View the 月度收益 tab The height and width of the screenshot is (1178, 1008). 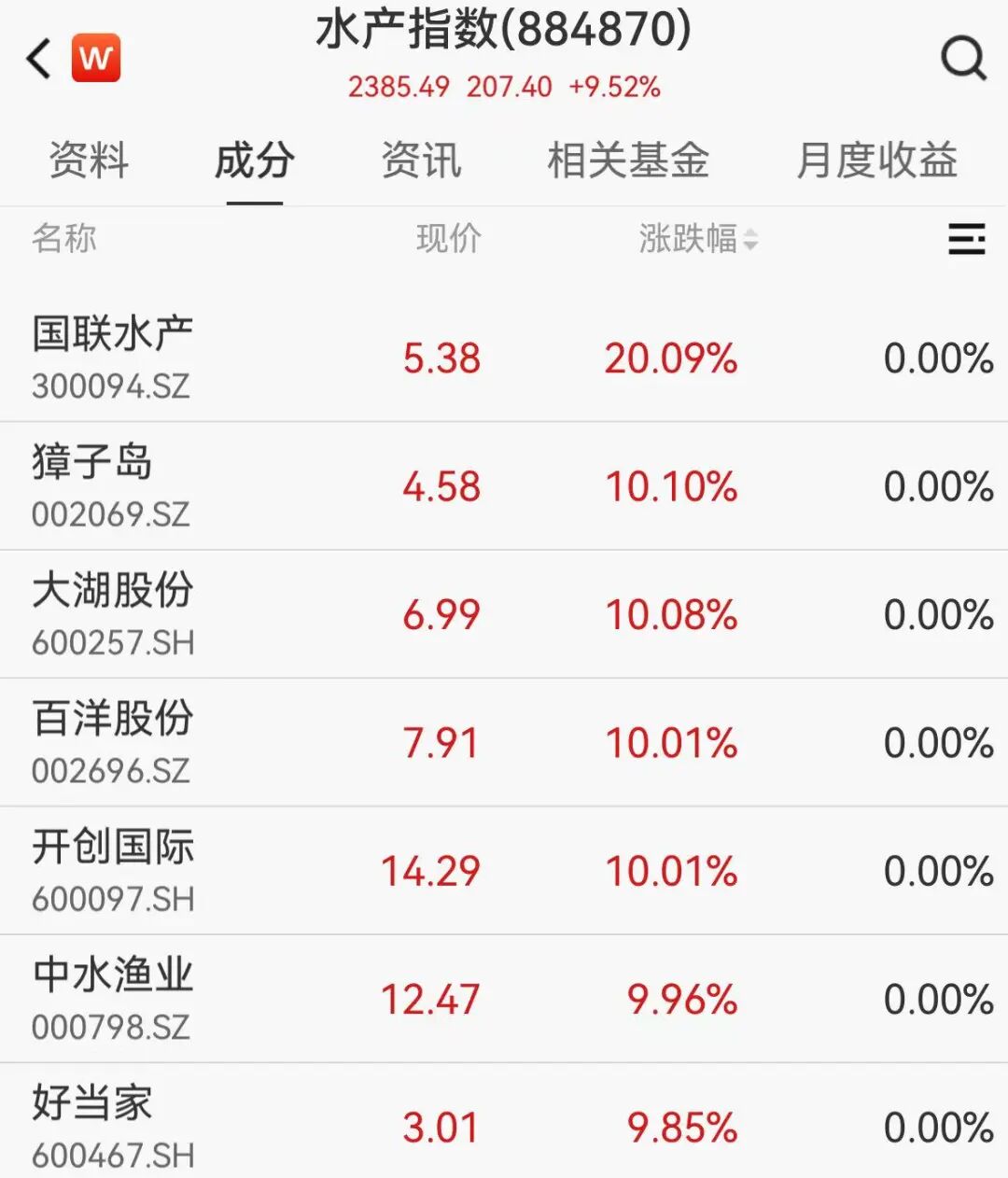point(876,160)
